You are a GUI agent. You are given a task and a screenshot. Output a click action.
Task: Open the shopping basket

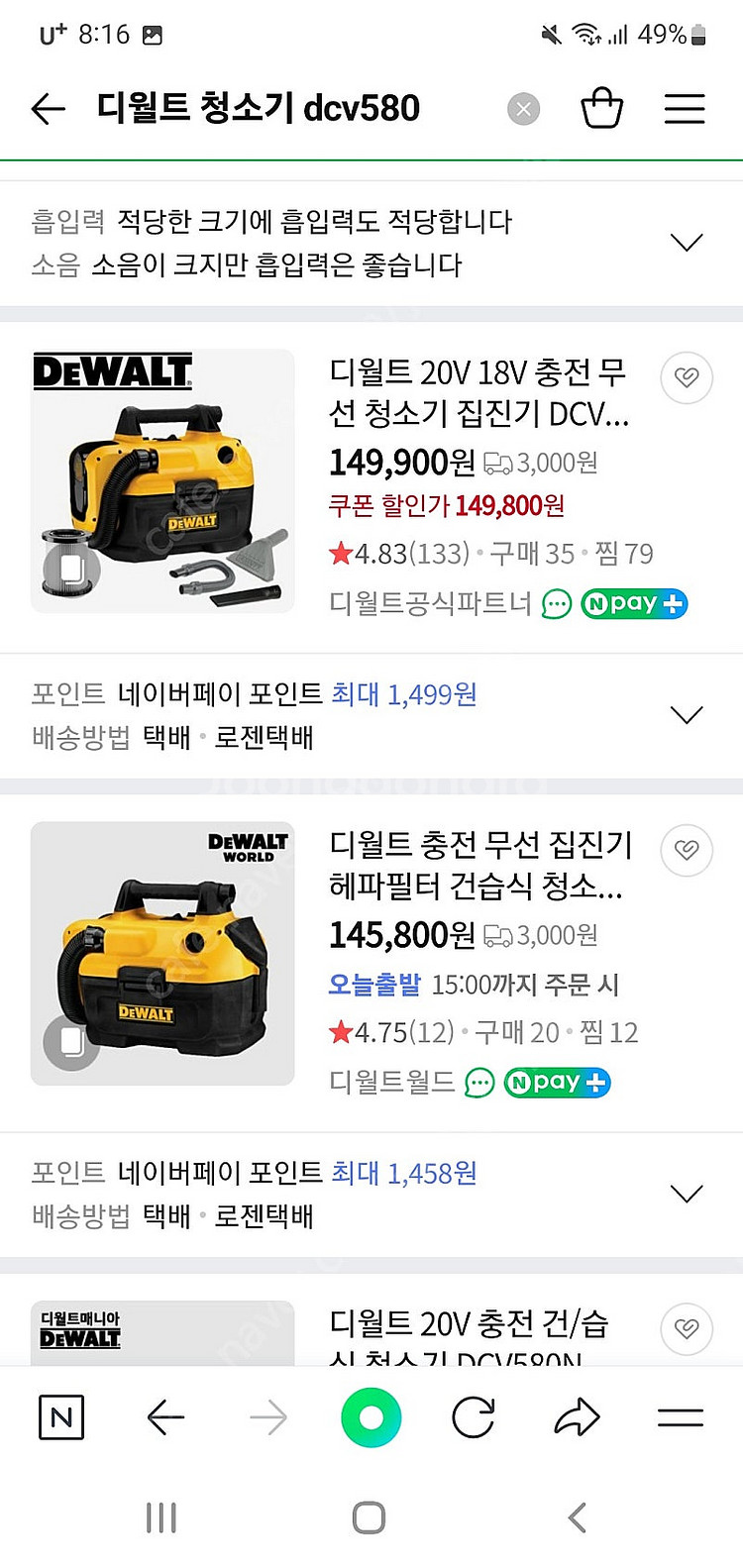601,108
